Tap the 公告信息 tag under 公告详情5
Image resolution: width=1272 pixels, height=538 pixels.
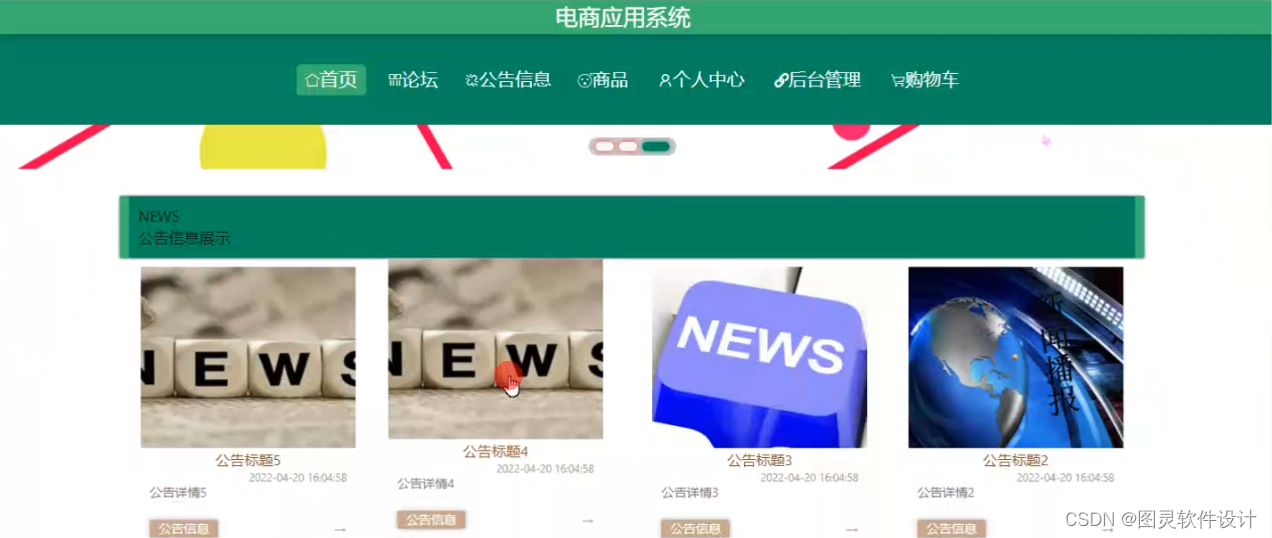pyautogui.click(x=184, y=528)
